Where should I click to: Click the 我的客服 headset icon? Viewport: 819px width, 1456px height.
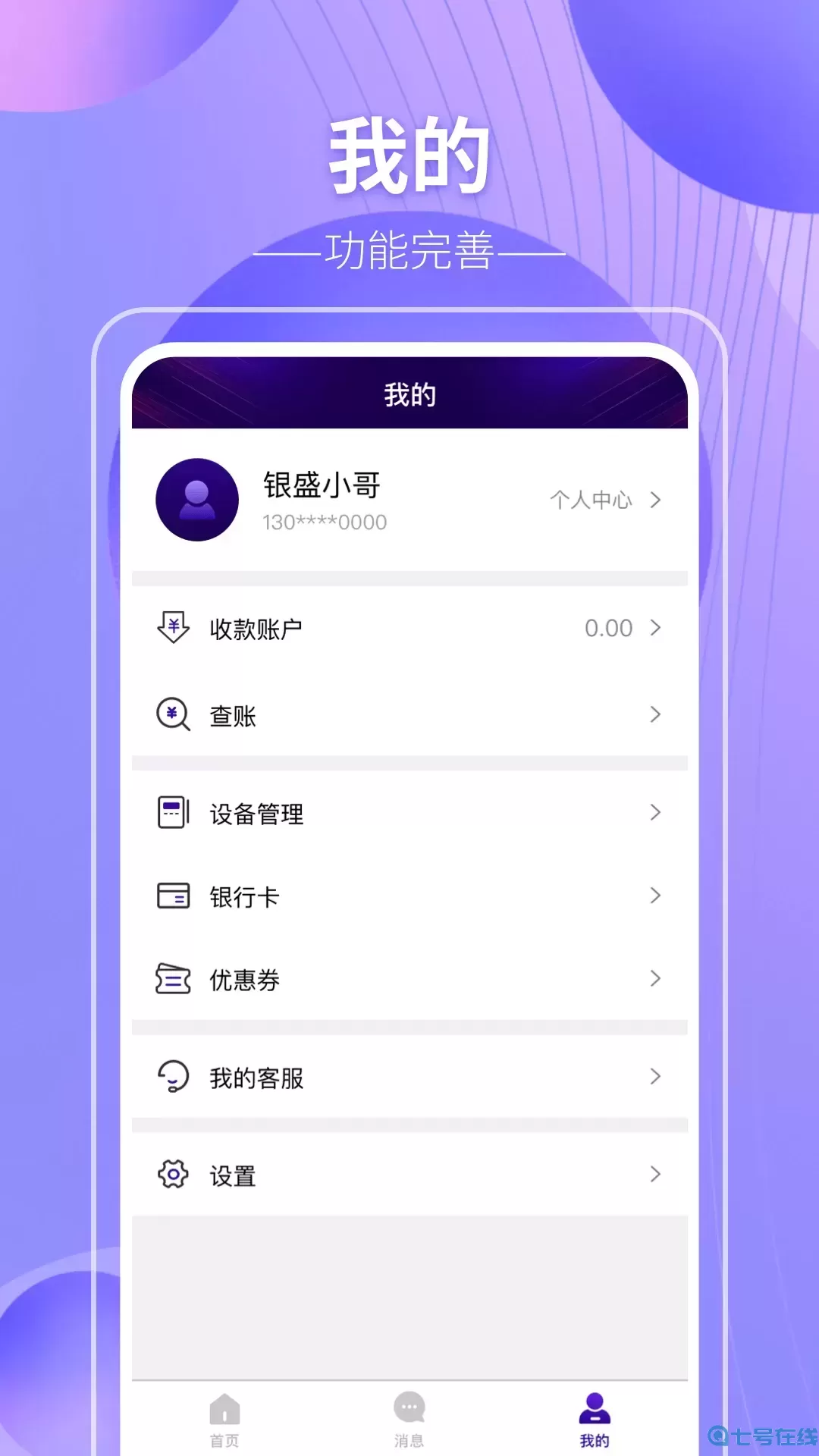click(x=173, y=1077)
